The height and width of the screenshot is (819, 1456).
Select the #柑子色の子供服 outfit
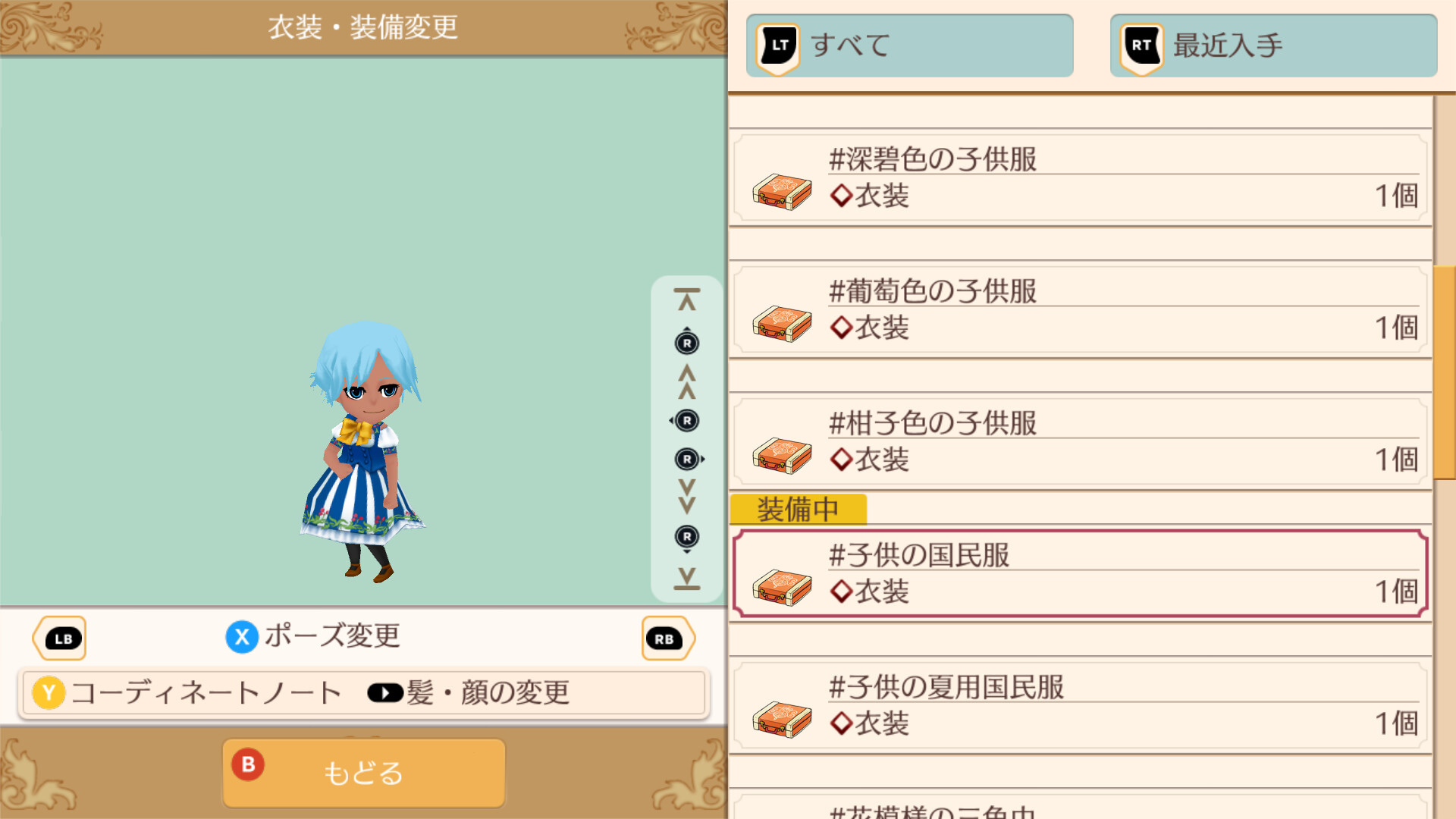coord(1080,443)
